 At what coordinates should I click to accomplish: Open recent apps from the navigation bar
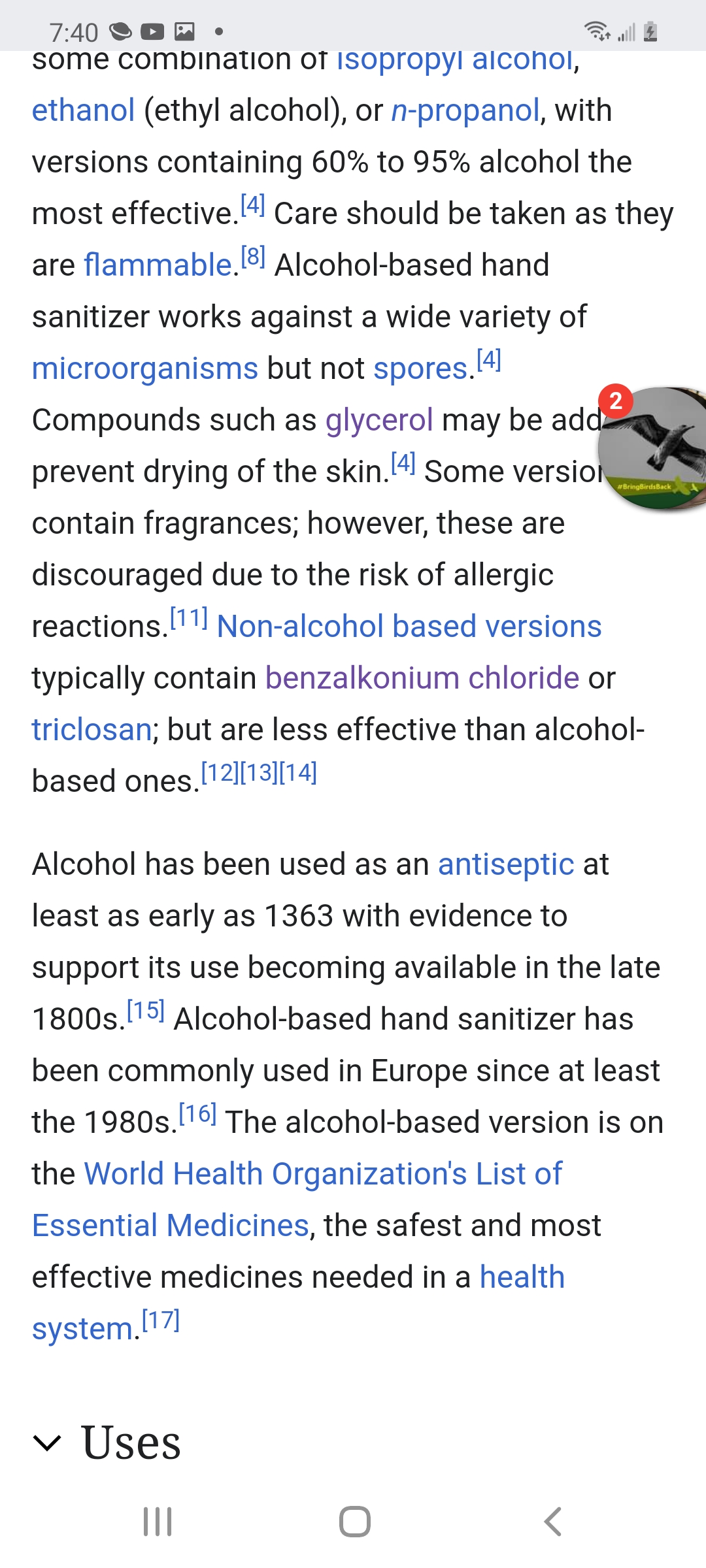point(158,1522)
